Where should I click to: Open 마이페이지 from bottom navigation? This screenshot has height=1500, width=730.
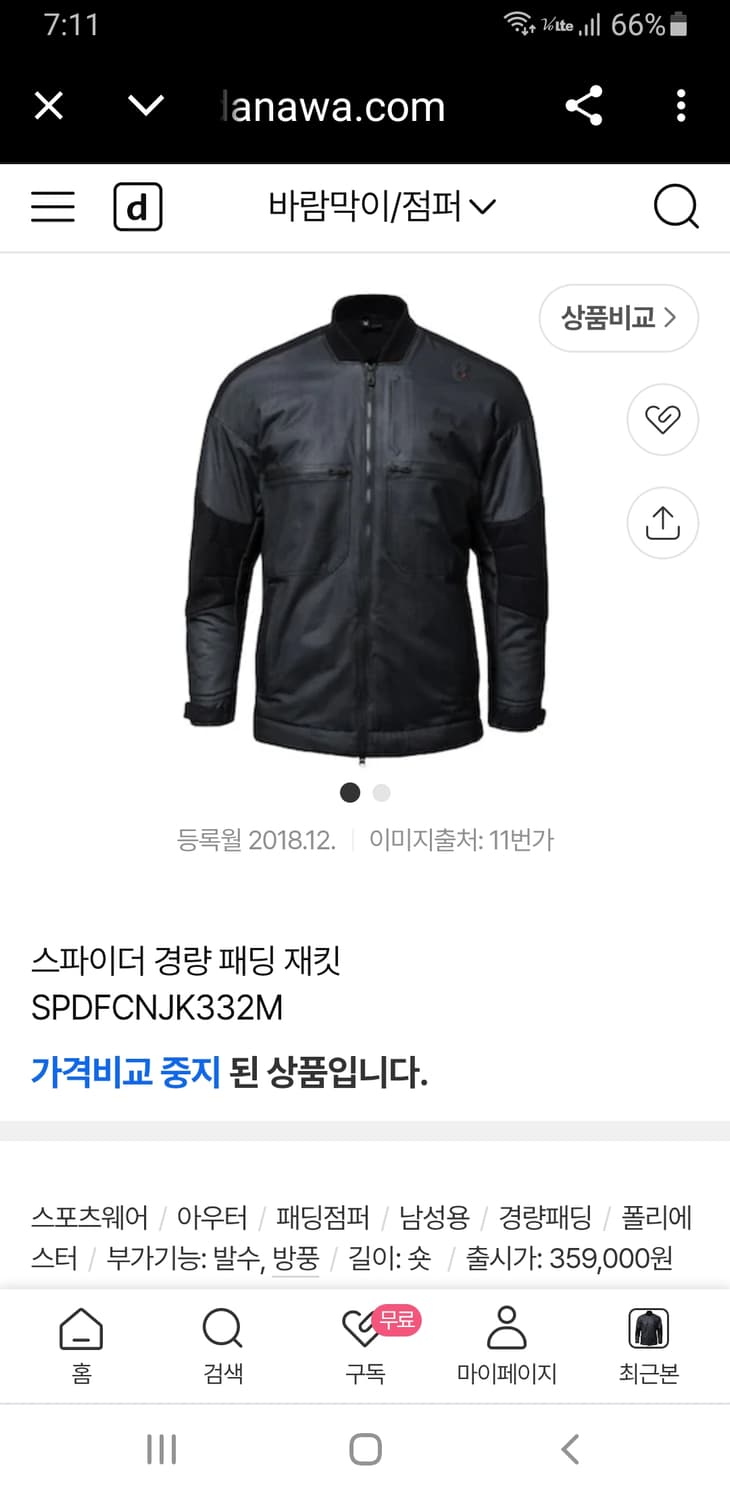point(506,1345)
